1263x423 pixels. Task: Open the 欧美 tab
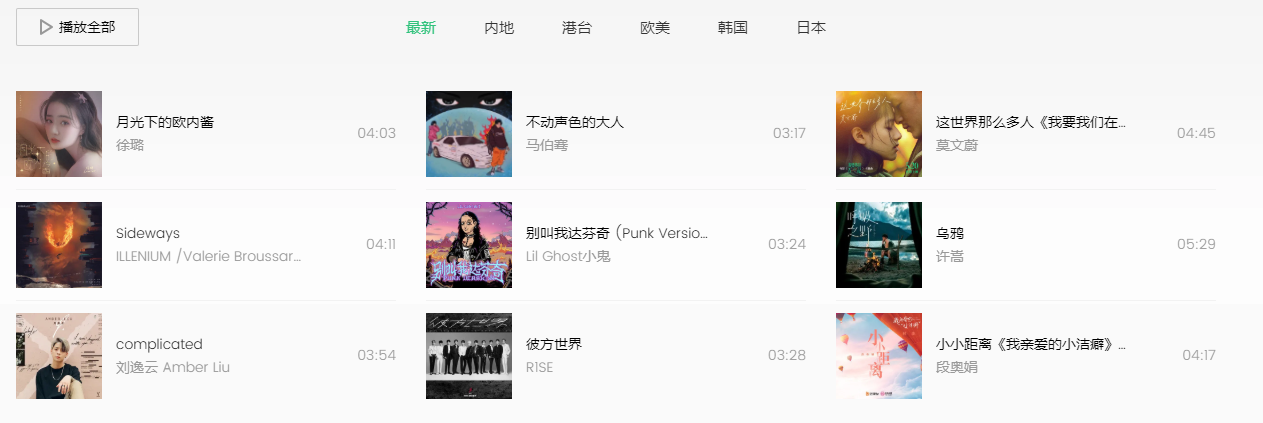[x=655, y=28]
